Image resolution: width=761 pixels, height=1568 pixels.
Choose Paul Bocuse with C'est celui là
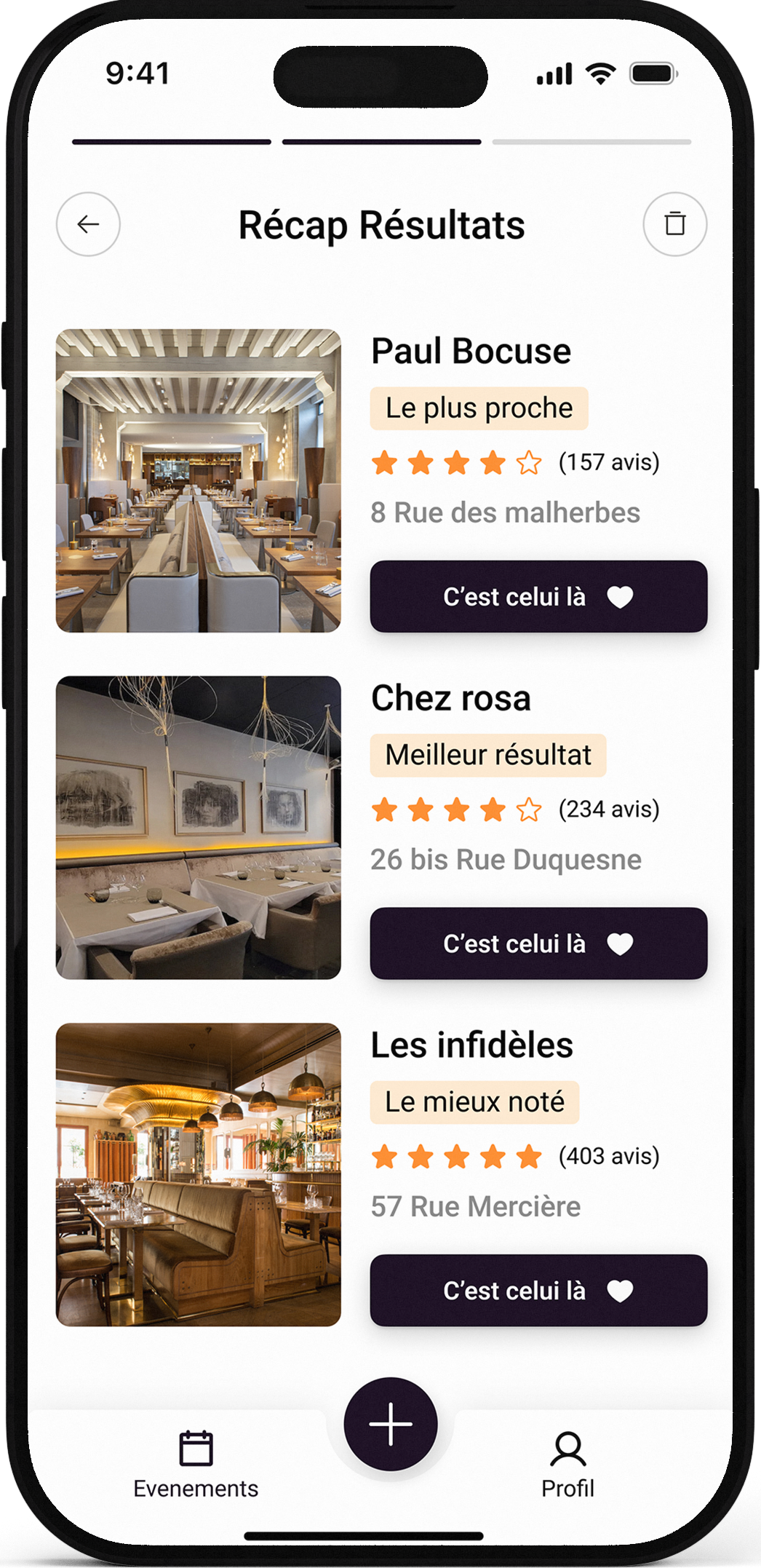(x=538, y=596)
